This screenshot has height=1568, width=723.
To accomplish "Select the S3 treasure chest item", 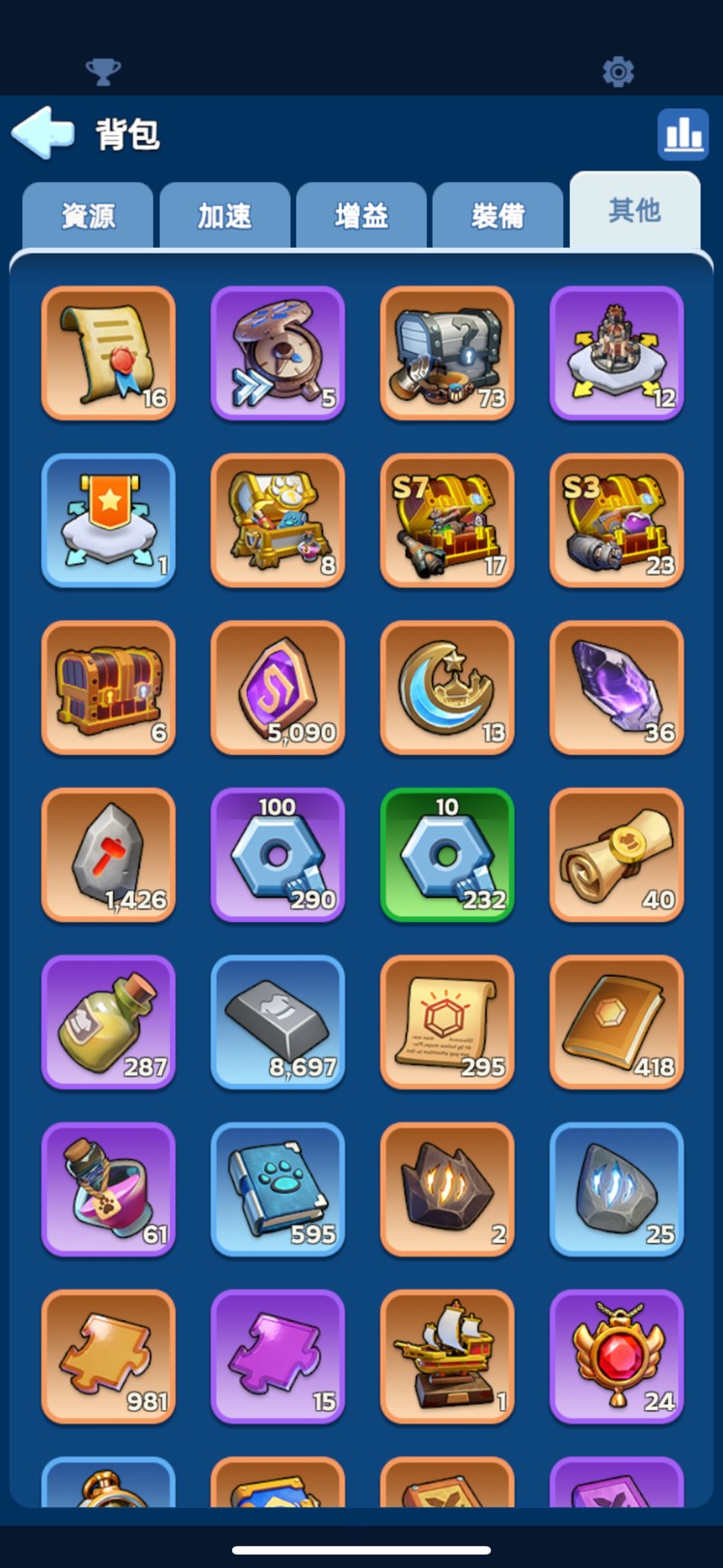I will [x=617, y=521].
